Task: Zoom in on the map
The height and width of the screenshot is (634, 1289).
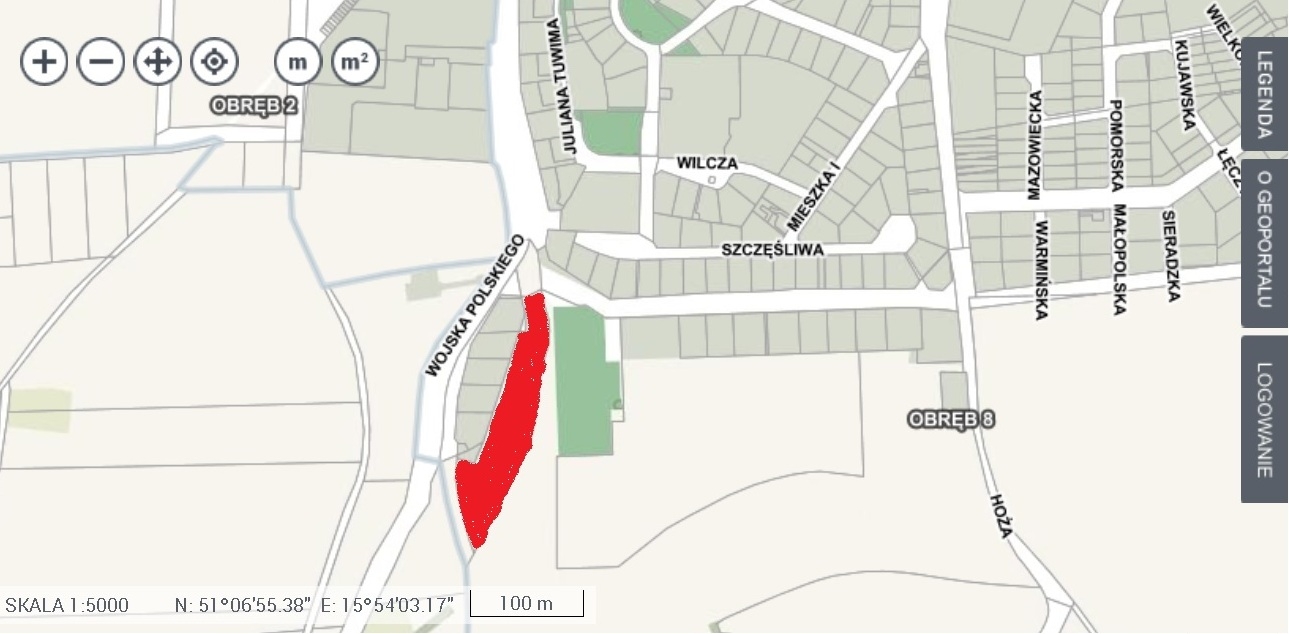Action: coord(44,62)
